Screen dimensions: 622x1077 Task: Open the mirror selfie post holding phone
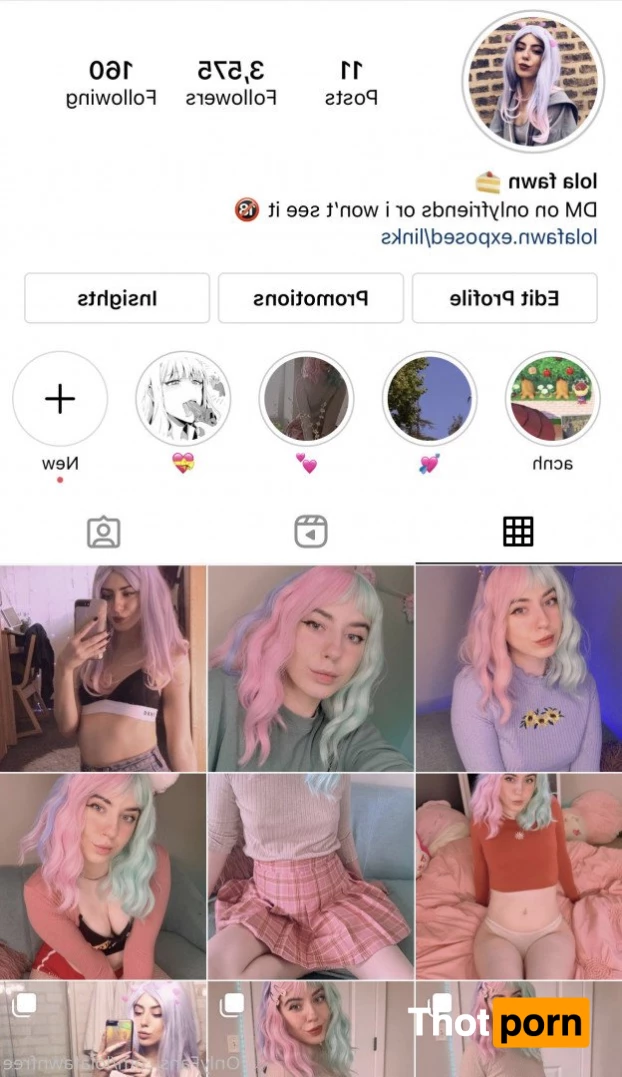pos(103,667)
